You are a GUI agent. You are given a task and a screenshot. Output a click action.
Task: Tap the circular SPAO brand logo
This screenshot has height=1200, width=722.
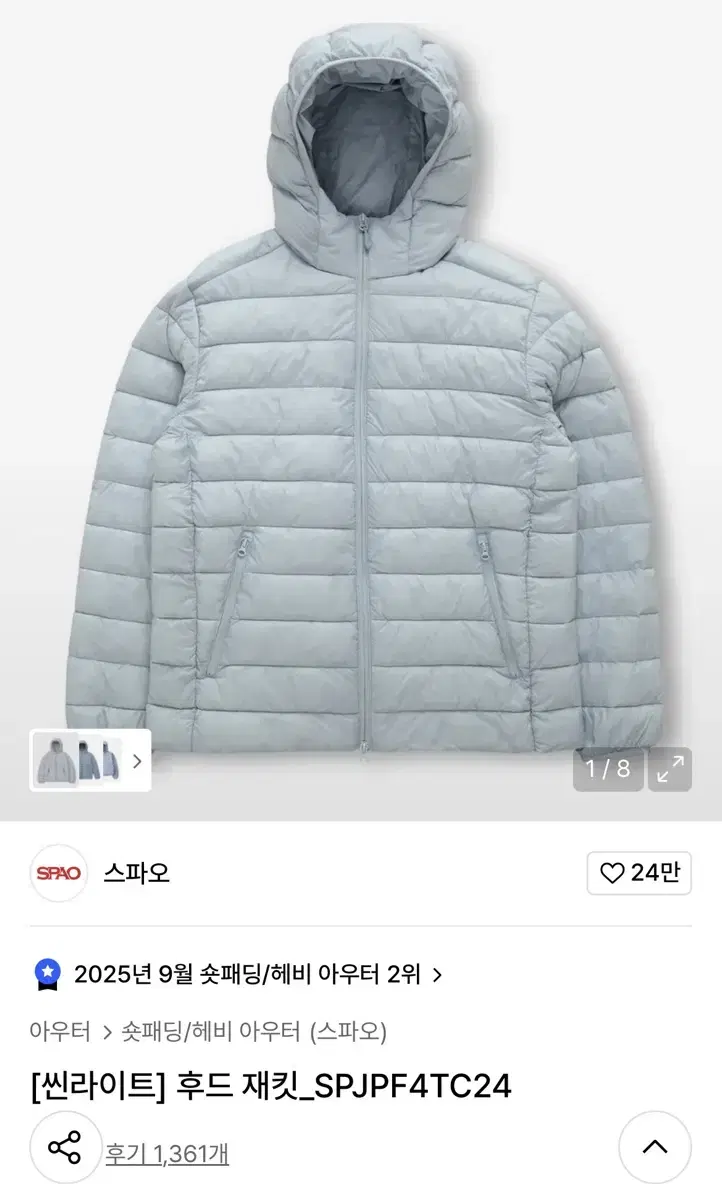(x=59, y=873)
